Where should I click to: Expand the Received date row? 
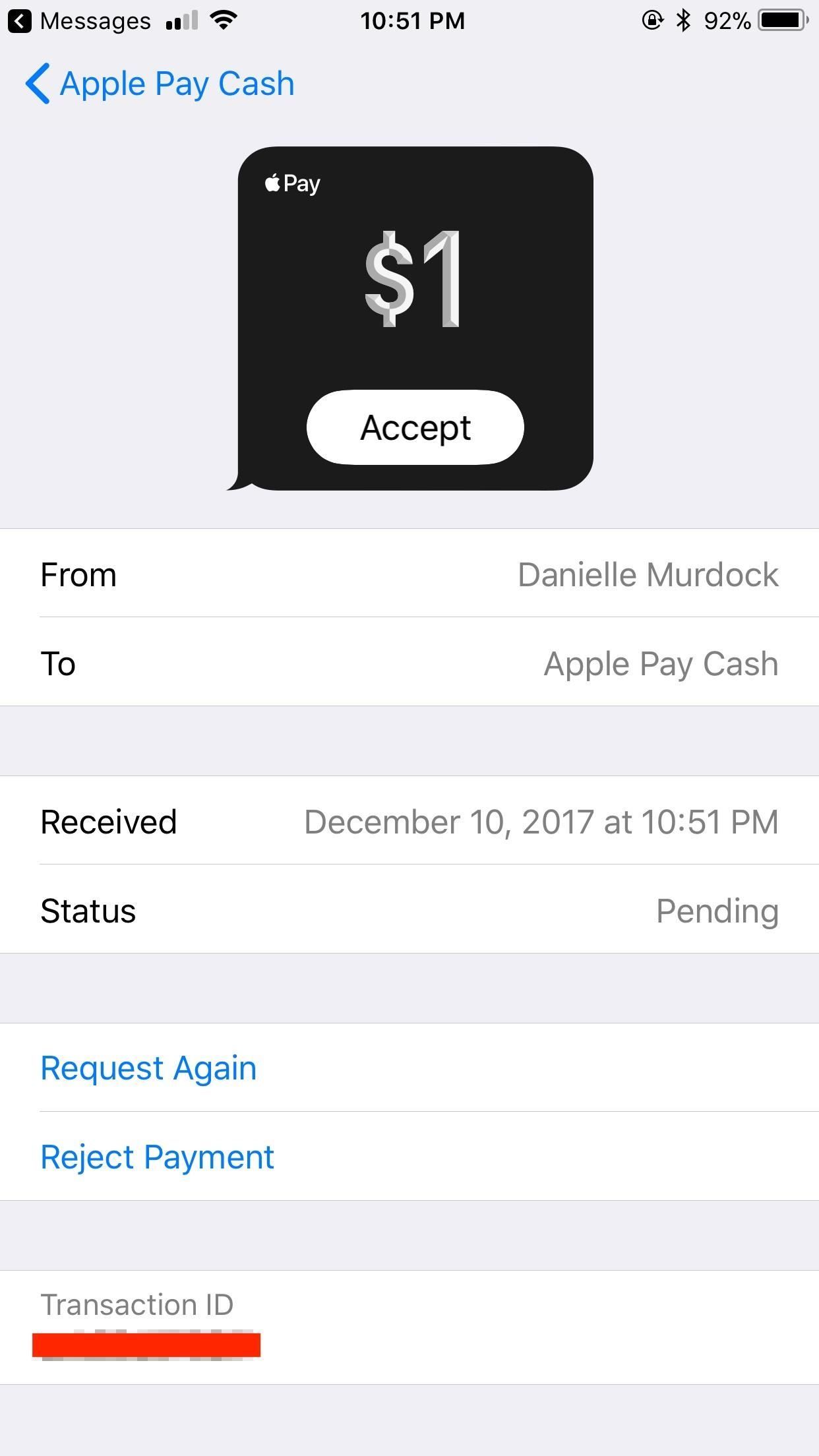409,821
